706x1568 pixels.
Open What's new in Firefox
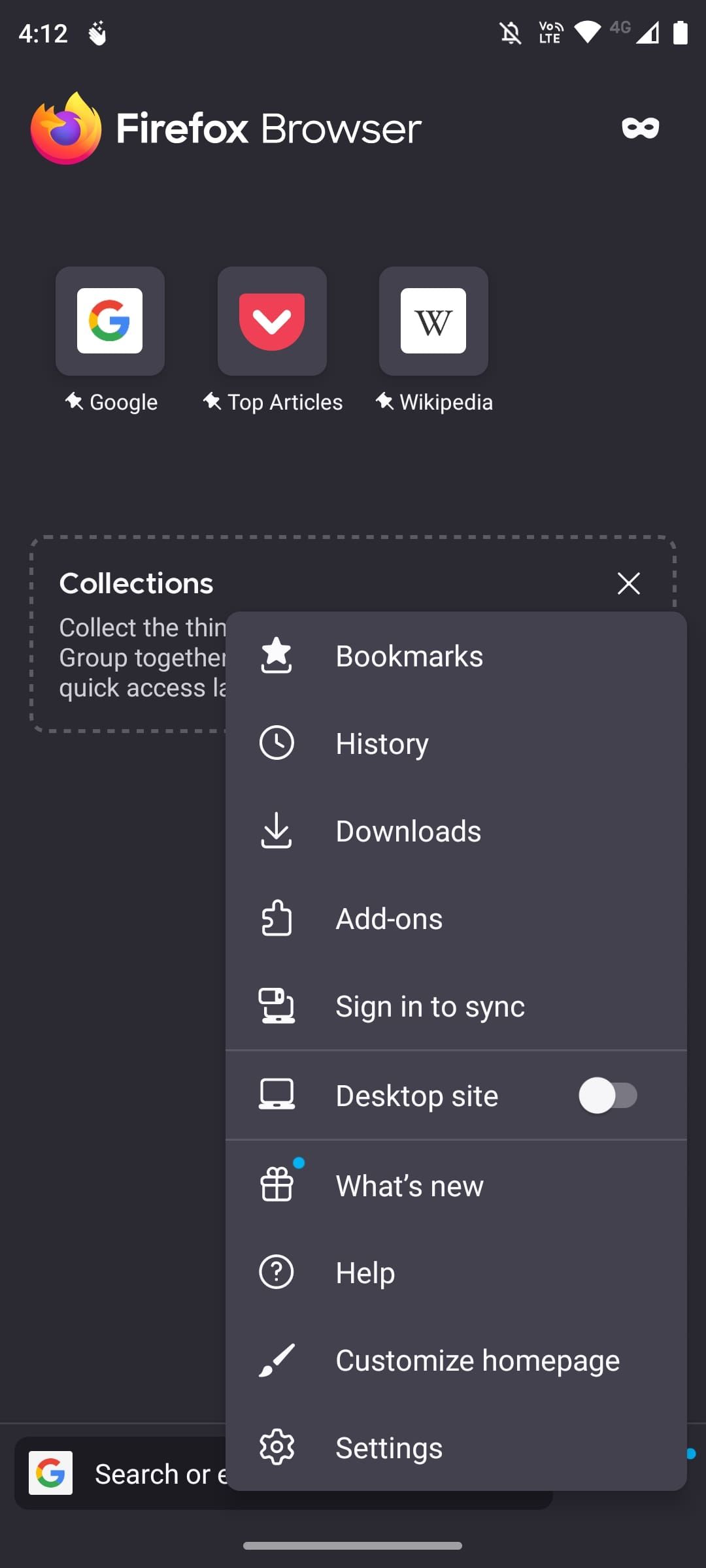click(x=409, y=1186)
